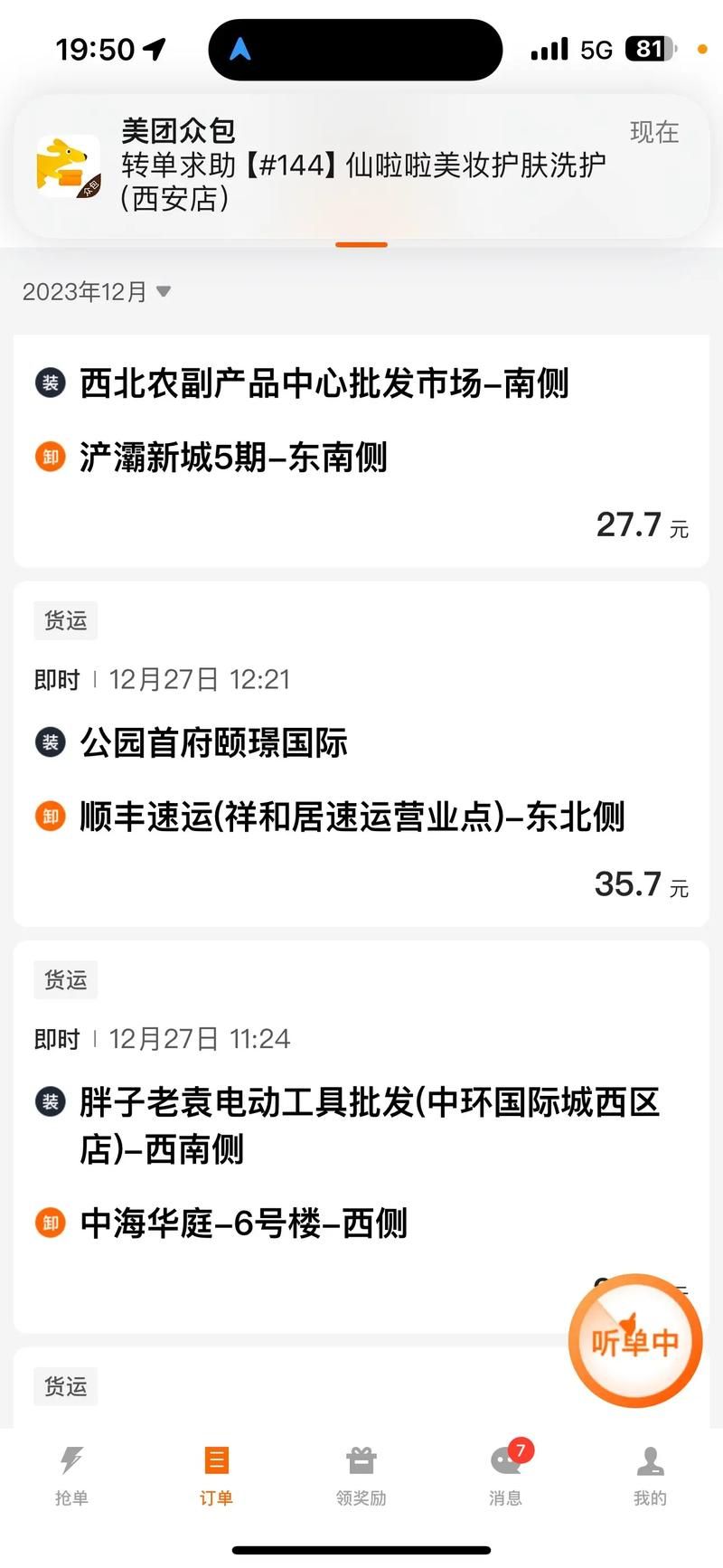723x1568 pixels.
Task: Switch to the 我的 tab
Action: click(x=650, y=1476)
